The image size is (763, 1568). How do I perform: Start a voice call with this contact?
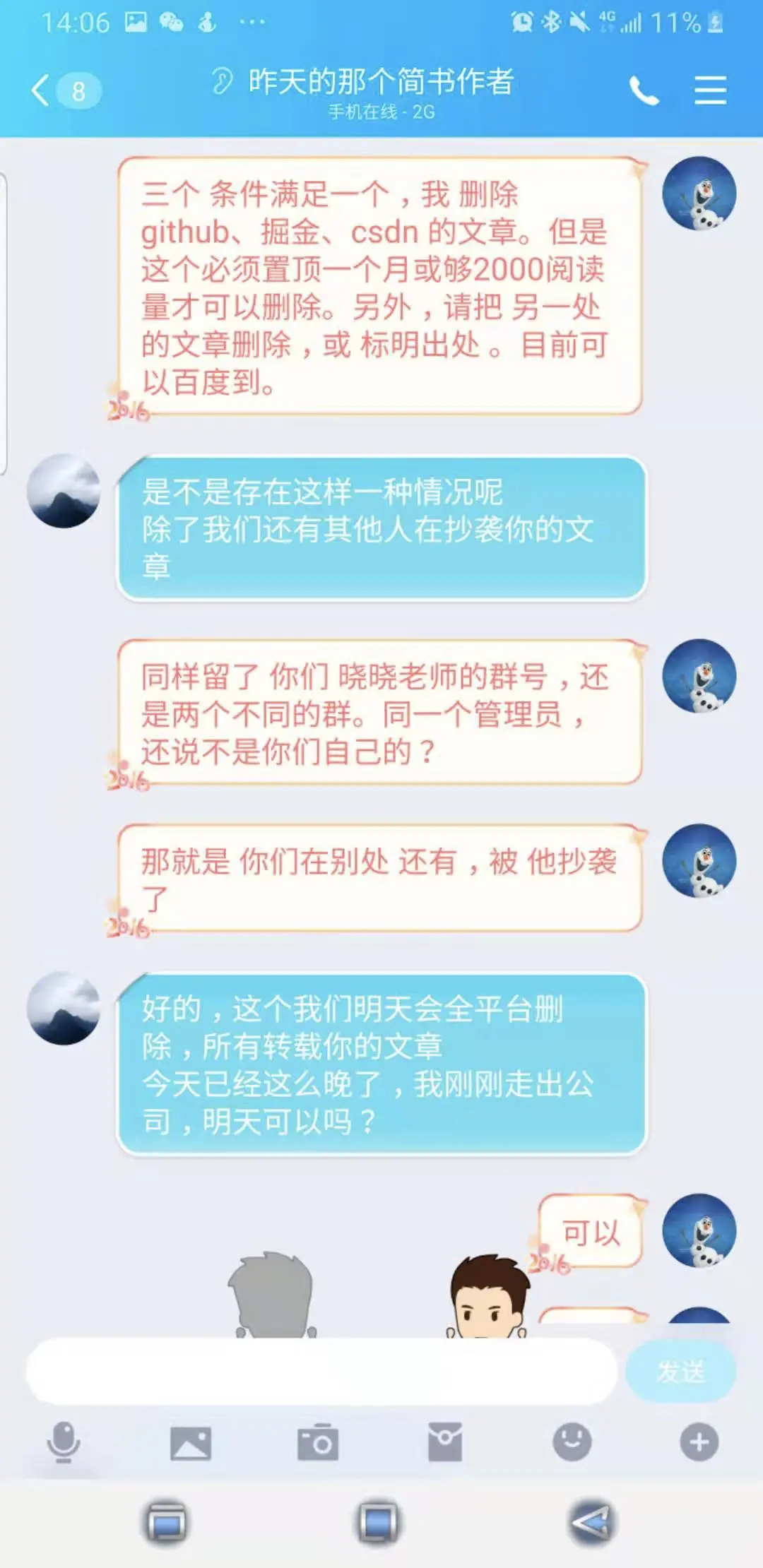point(644,90)
